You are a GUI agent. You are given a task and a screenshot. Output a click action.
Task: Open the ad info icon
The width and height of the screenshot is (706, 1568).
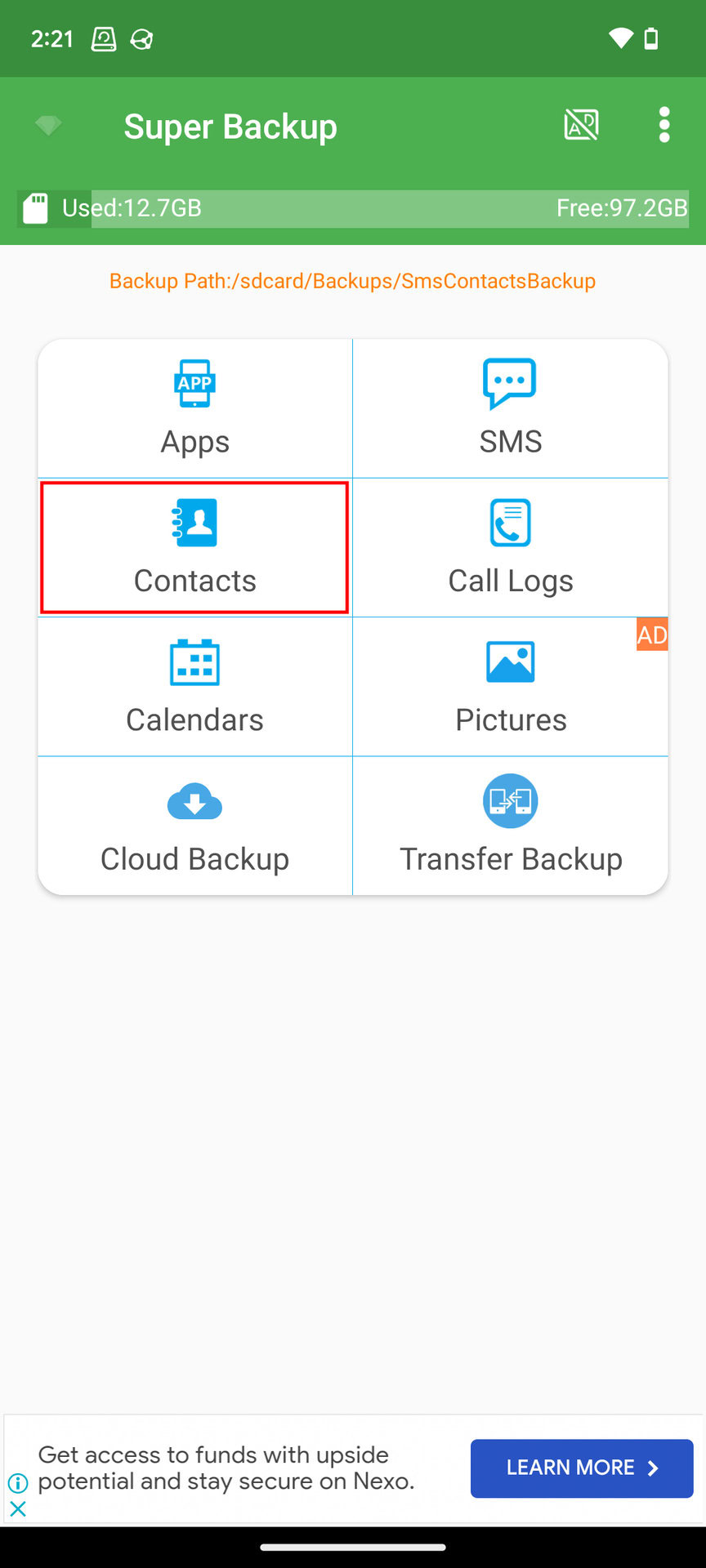[x=18, y=1483]
